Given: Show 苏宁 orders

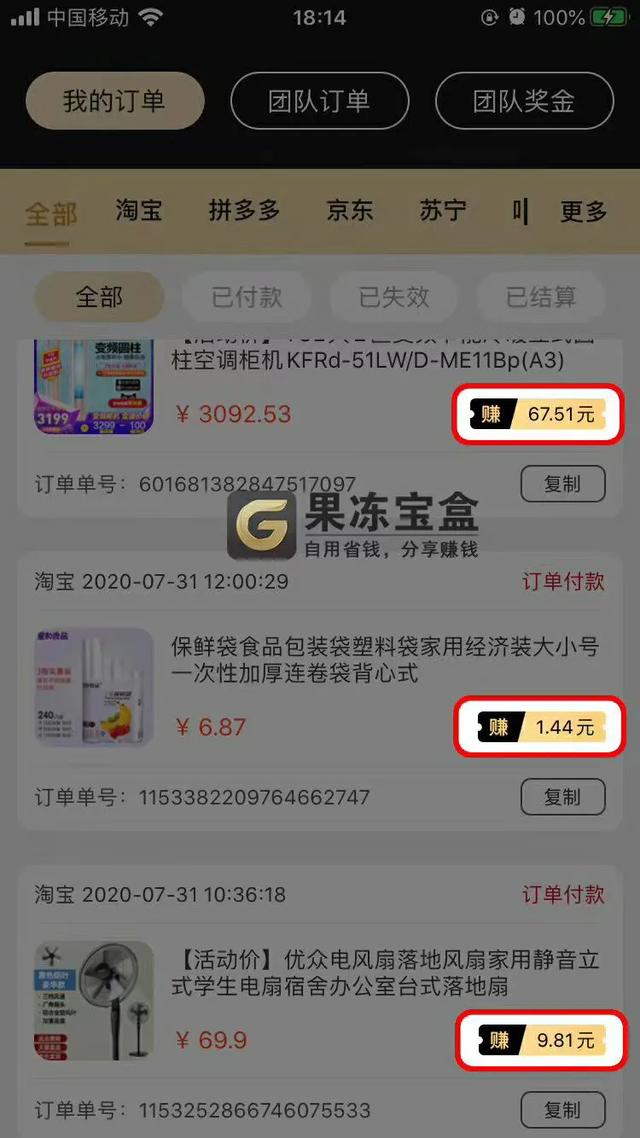Looking at the screenshot, I should [x=442, y=211].
